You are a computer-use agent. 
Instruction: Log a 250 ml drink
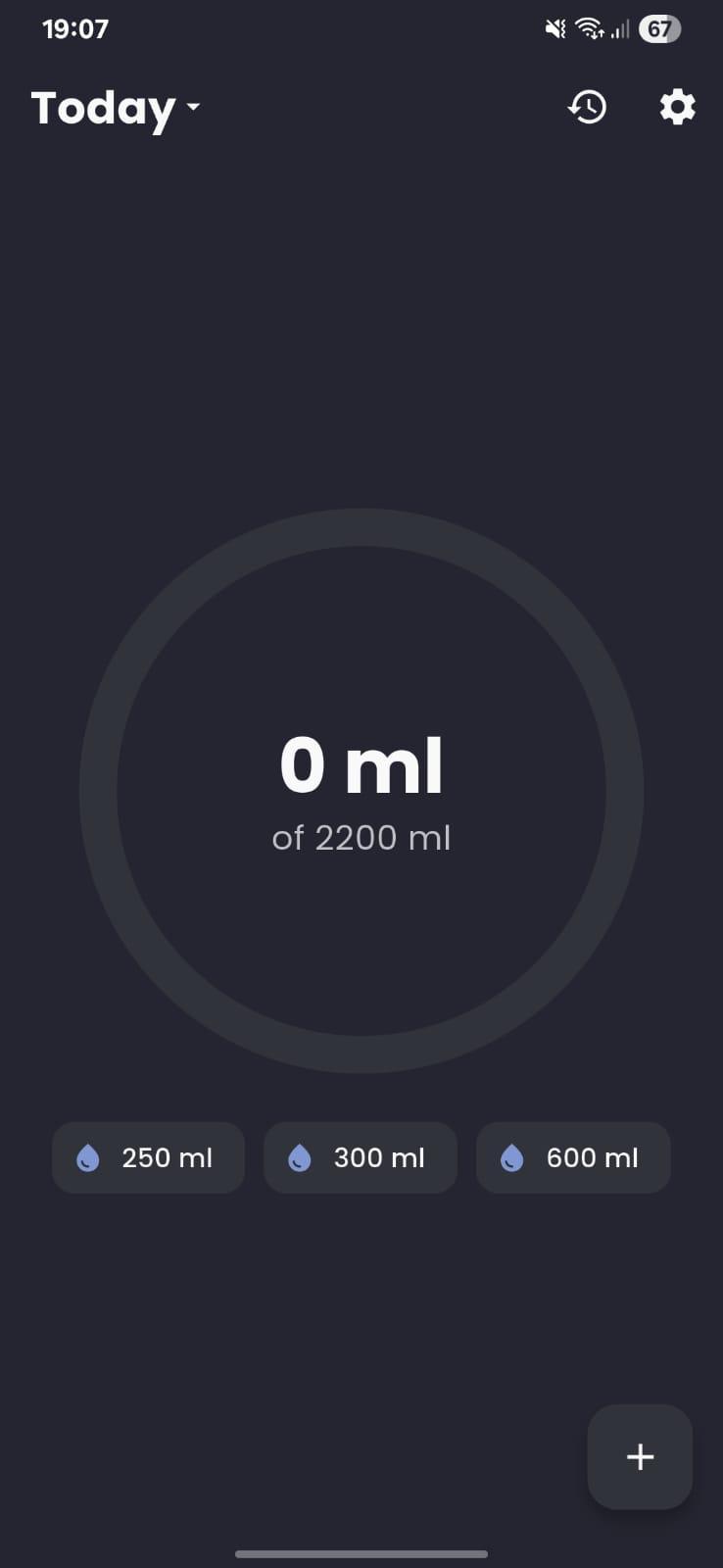[x=148, y=1157]
